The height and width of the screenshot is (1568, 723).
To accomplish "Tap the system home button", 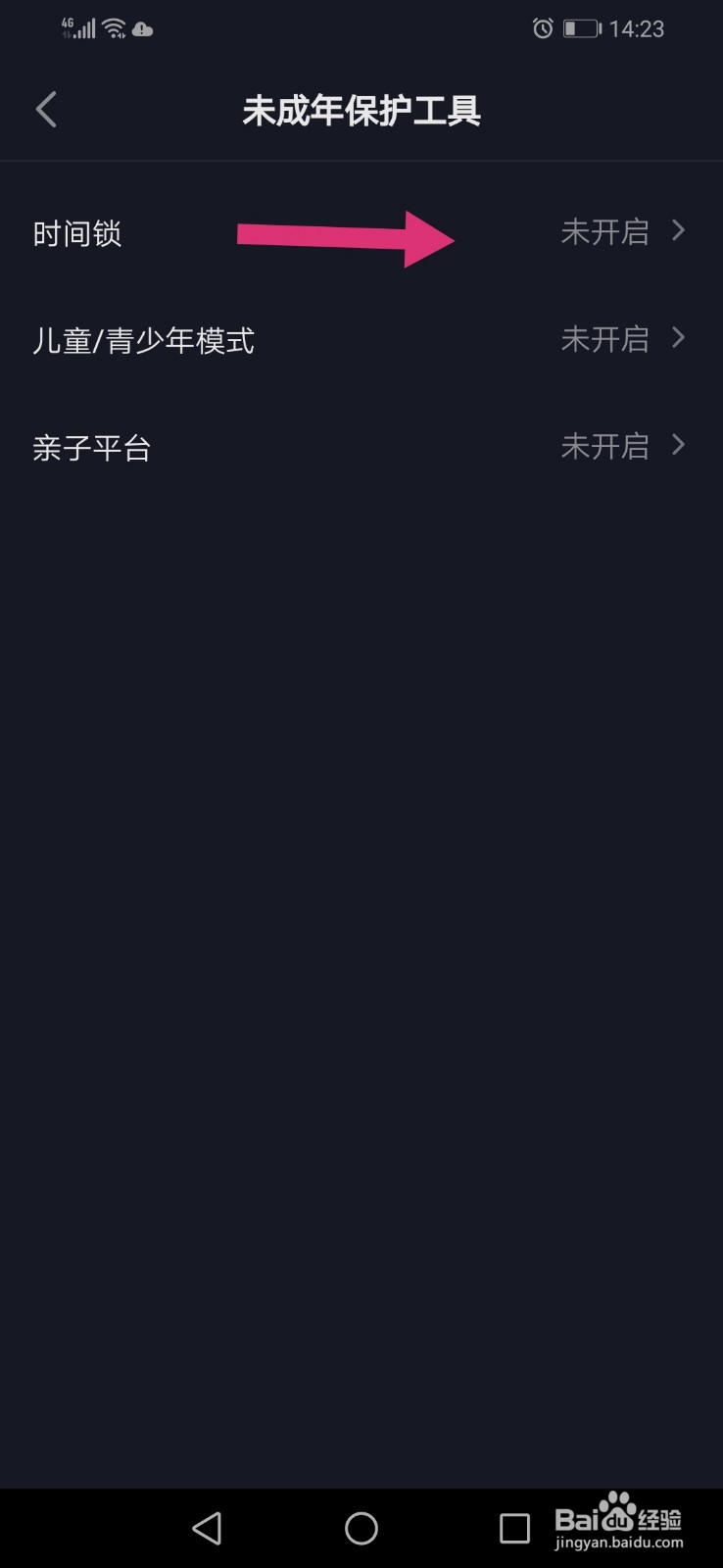I will [x=361, y=1528].
